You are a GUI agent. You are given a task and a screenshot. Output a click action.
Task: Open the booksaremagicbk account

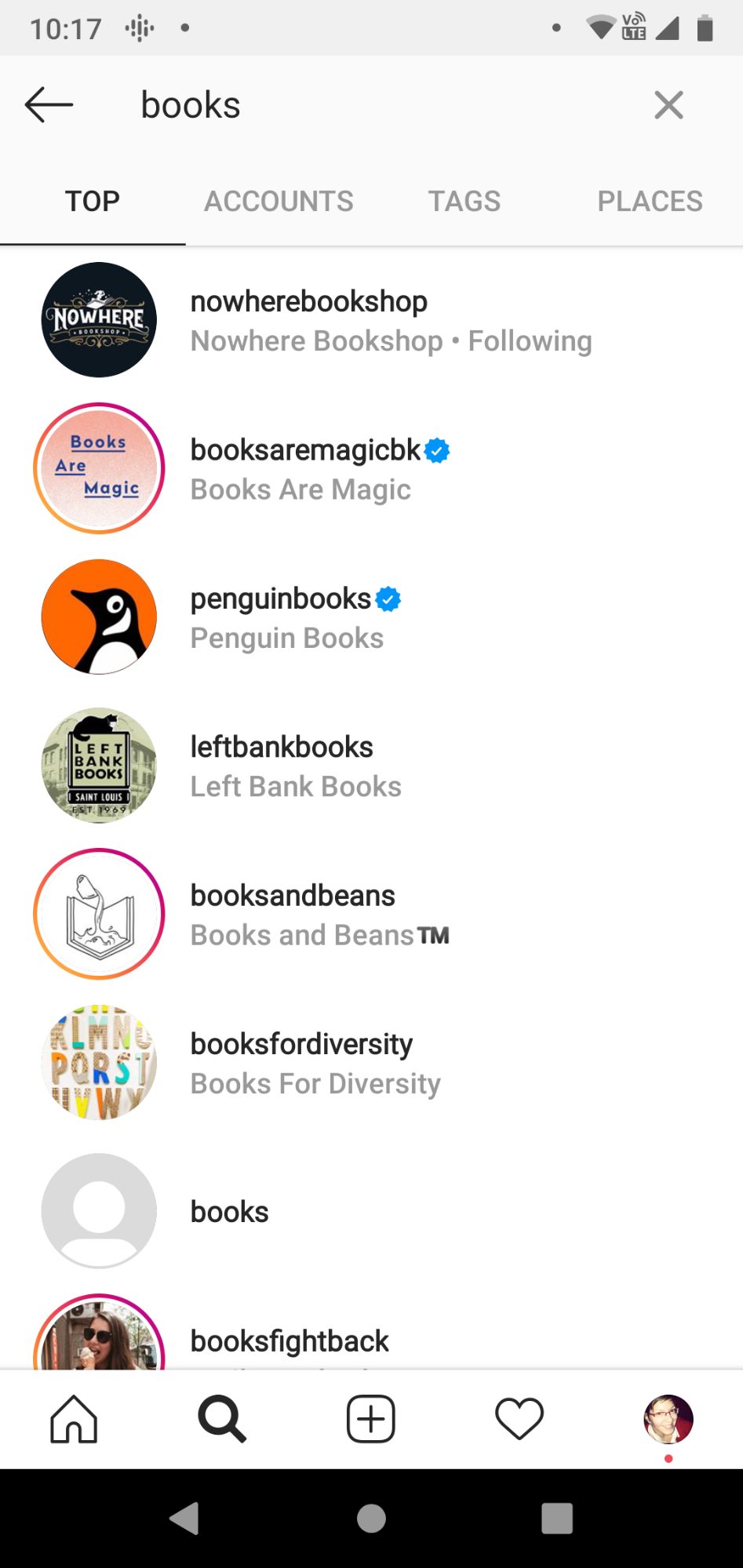tap(371, 468)
